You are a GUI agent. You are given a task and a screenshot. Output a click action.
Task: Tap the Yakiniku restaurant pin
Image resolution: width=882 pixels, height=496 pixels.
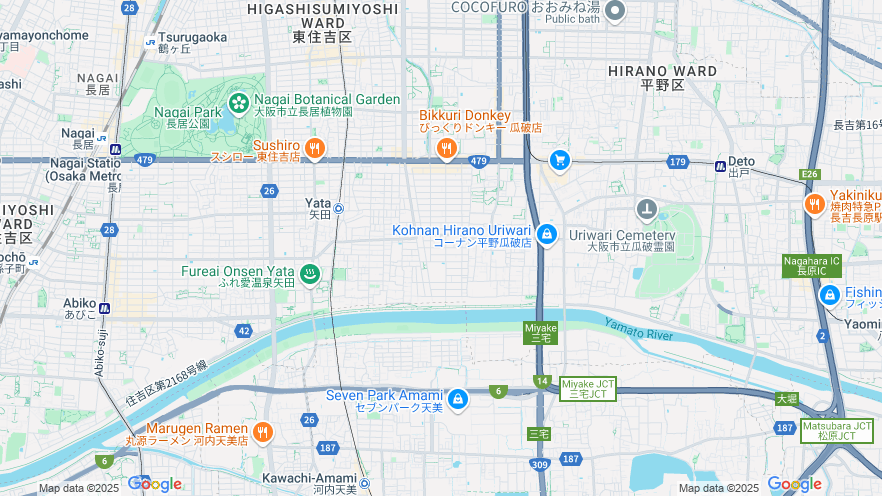click(x=815, y=204)
